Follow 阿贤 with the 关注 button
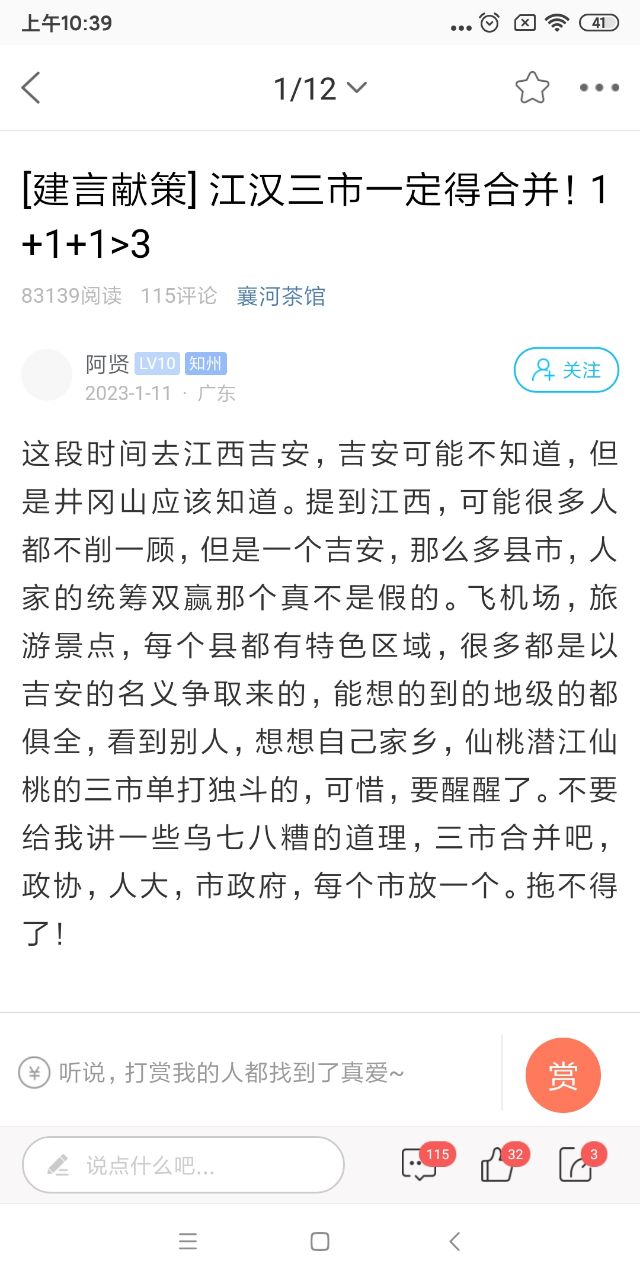This screenshot has height=1280, width=640. click(566, 370)
